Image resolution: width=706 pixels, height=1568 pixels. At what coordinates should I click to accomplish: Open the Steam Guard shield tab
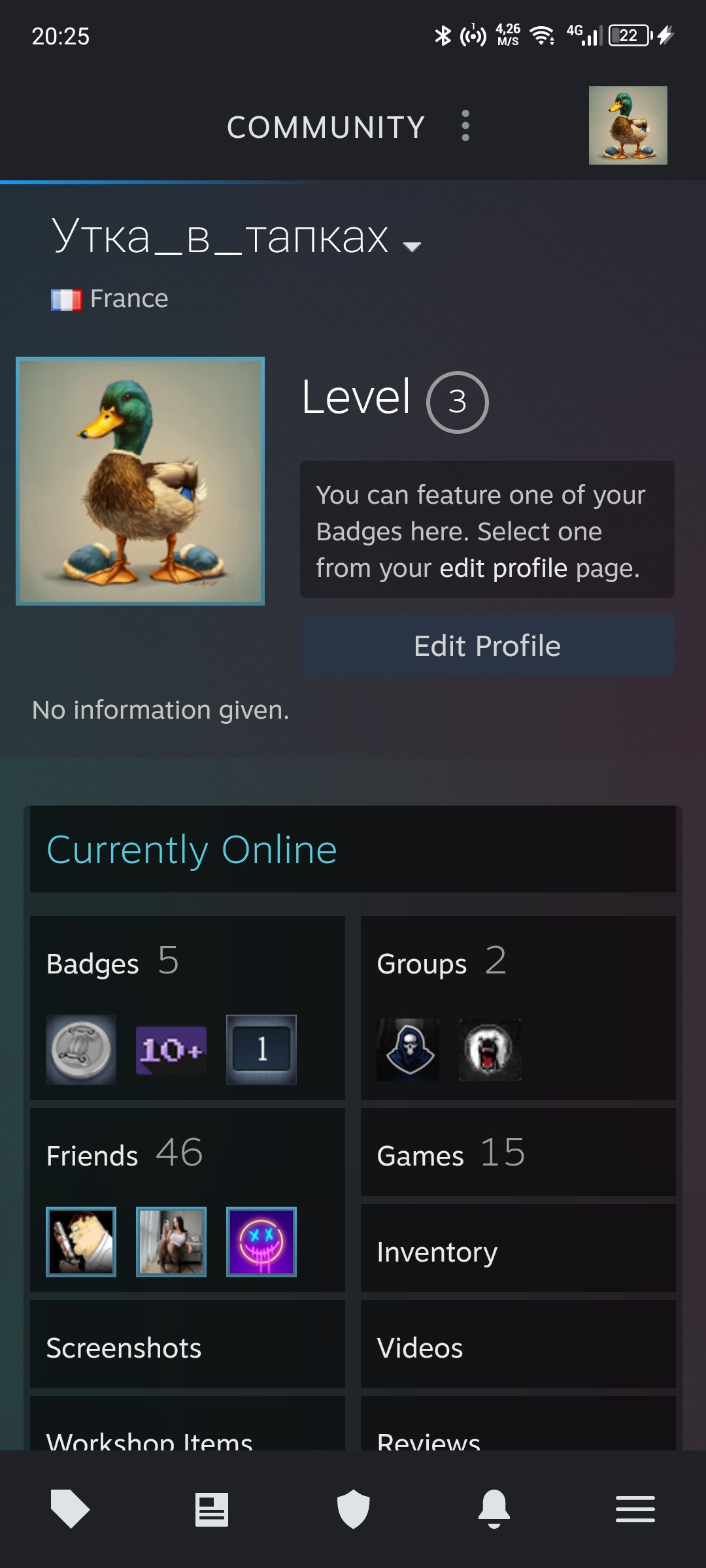pyautogui.click(x=353, y=1509)
